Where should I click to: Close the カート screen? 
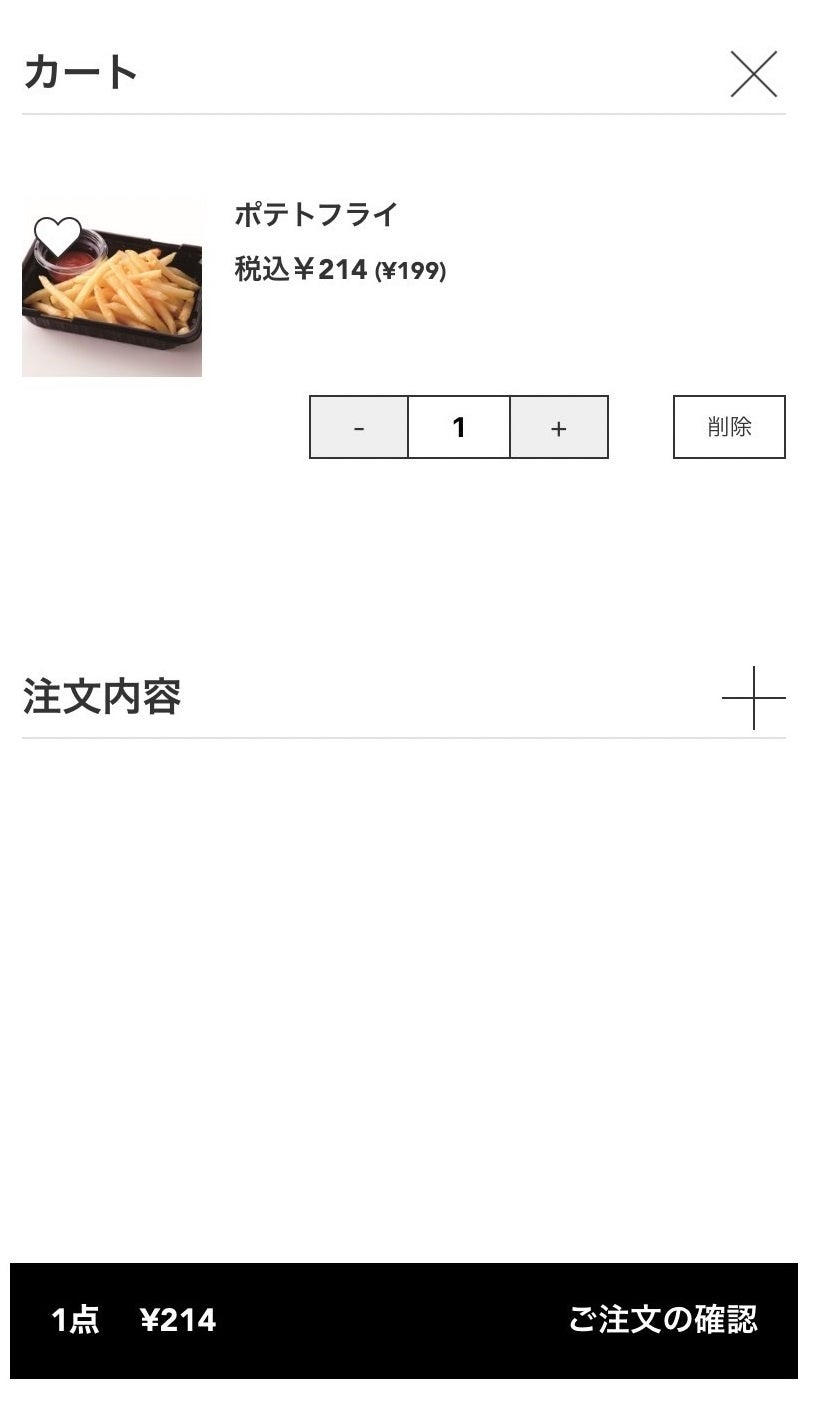pyautogui.click(x=753, y=74)
